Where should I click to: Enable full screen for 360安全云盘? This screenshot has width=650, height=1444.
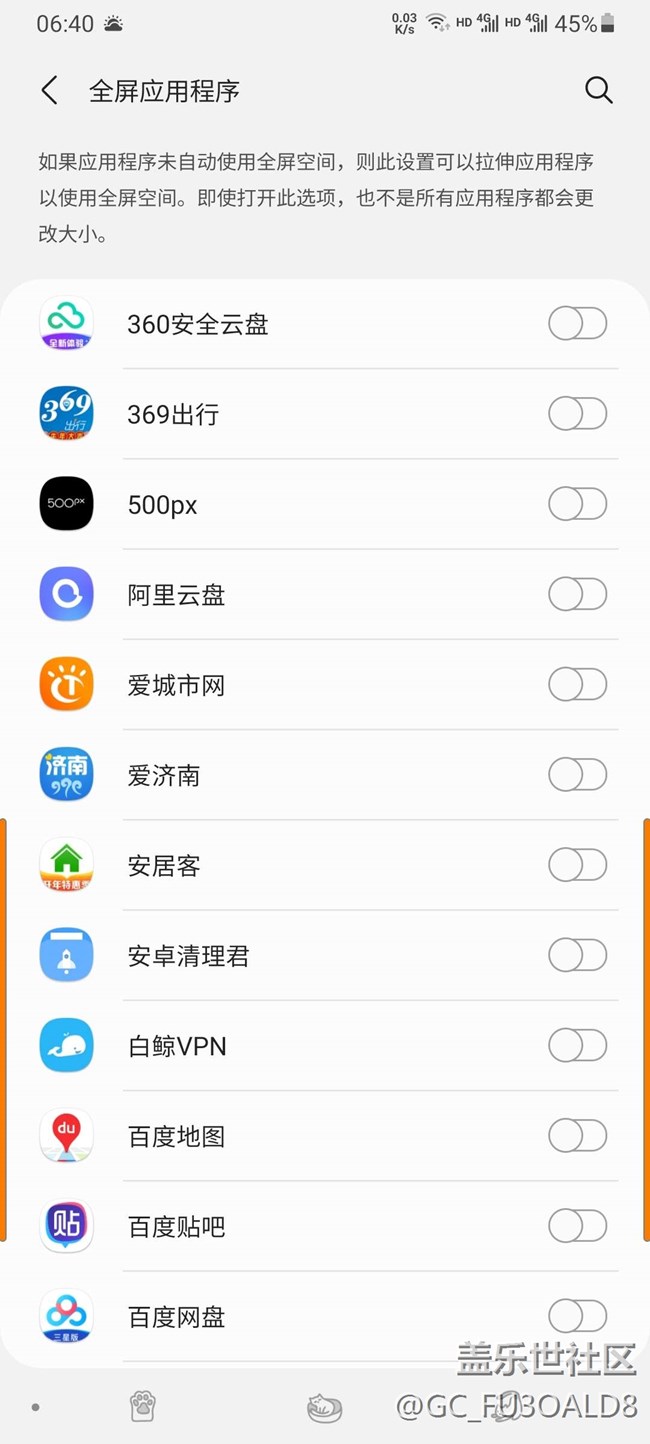pos(577,324)
